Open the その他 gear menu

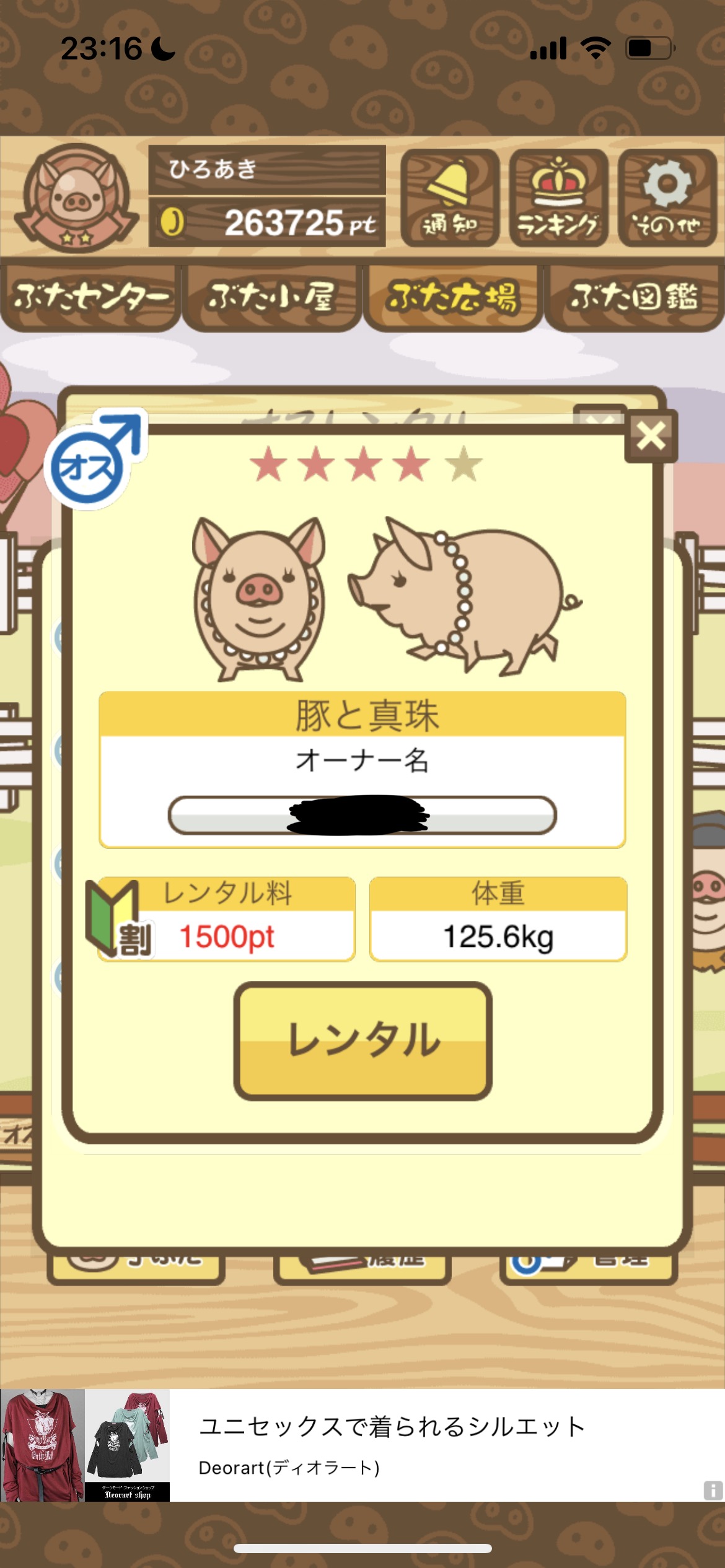coord(667,198)
